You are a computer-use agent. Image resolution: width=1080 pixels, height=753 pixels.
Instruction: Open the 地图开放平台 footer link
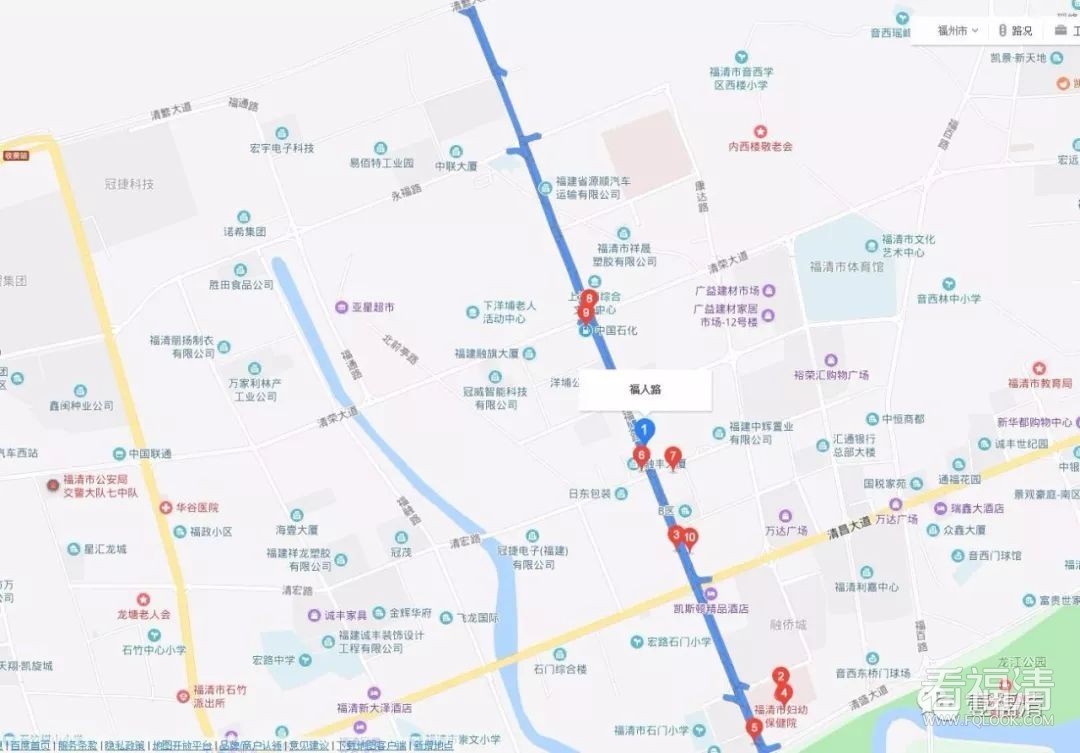coord(181,746)
